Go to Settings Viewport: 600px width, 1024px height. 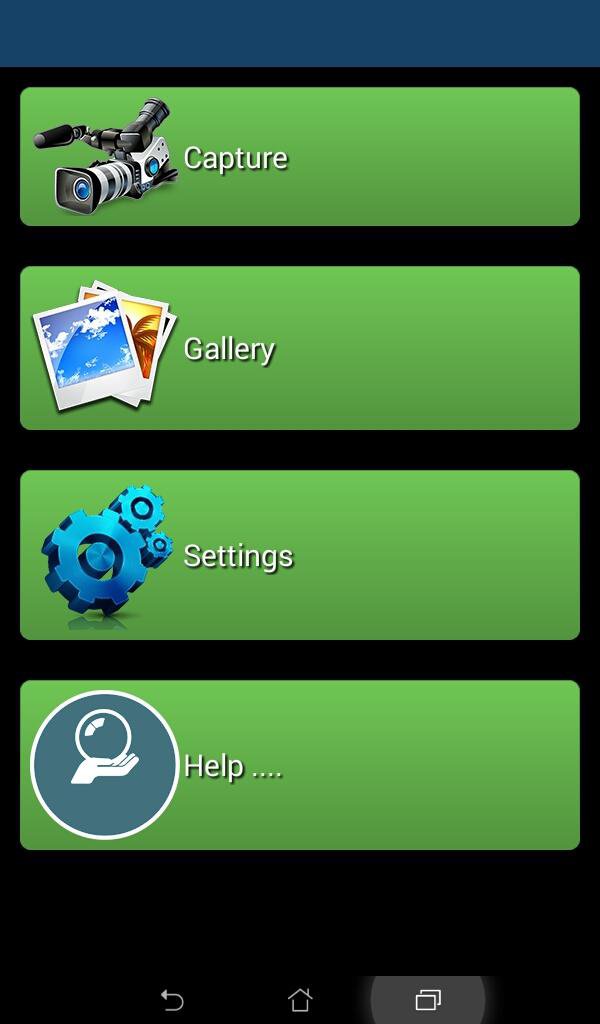tap(300, 555)
